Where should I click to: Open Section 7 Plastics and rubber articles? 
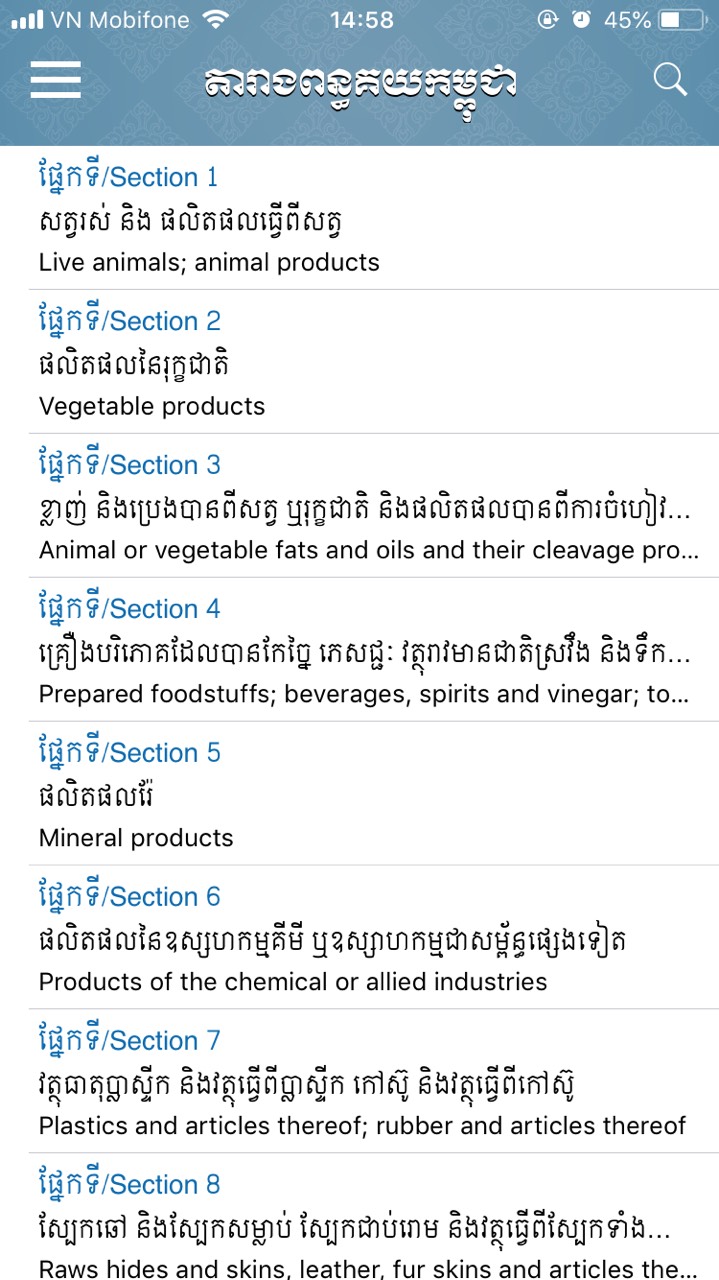[360, 1083]
